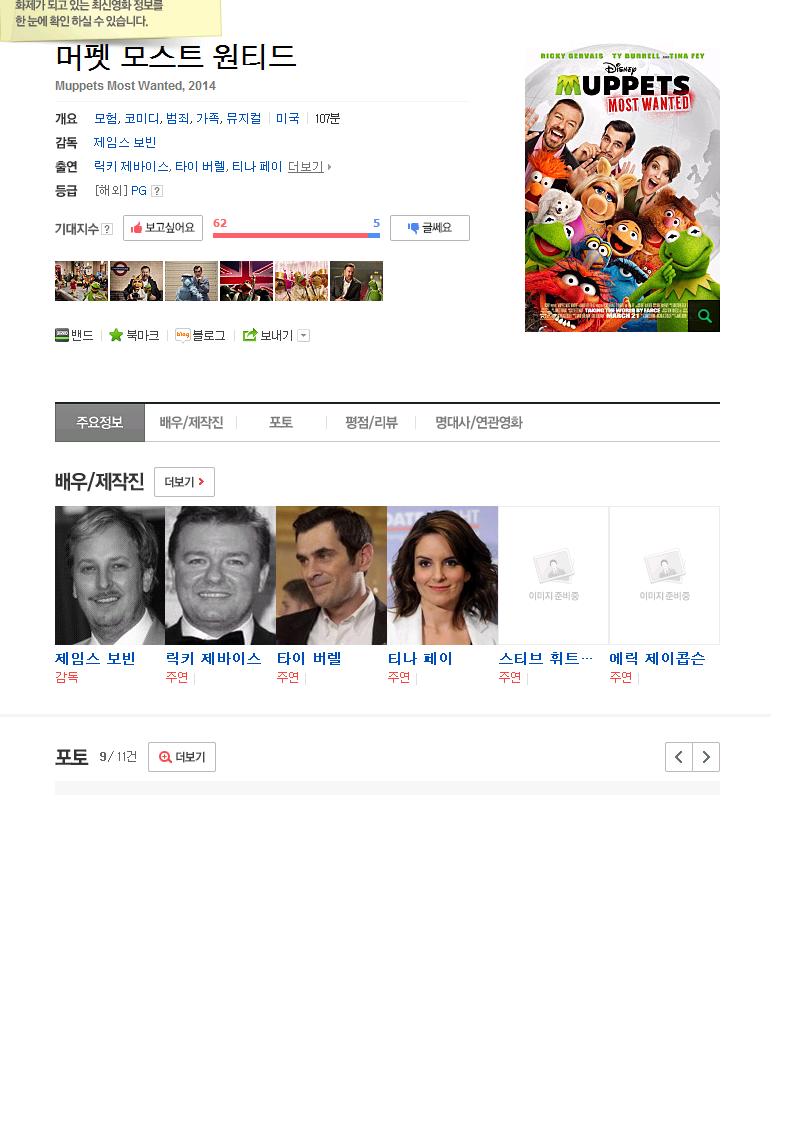Go to the next photo with the right arrow
Screen dimensions: 801x1144
coord(706,757)
